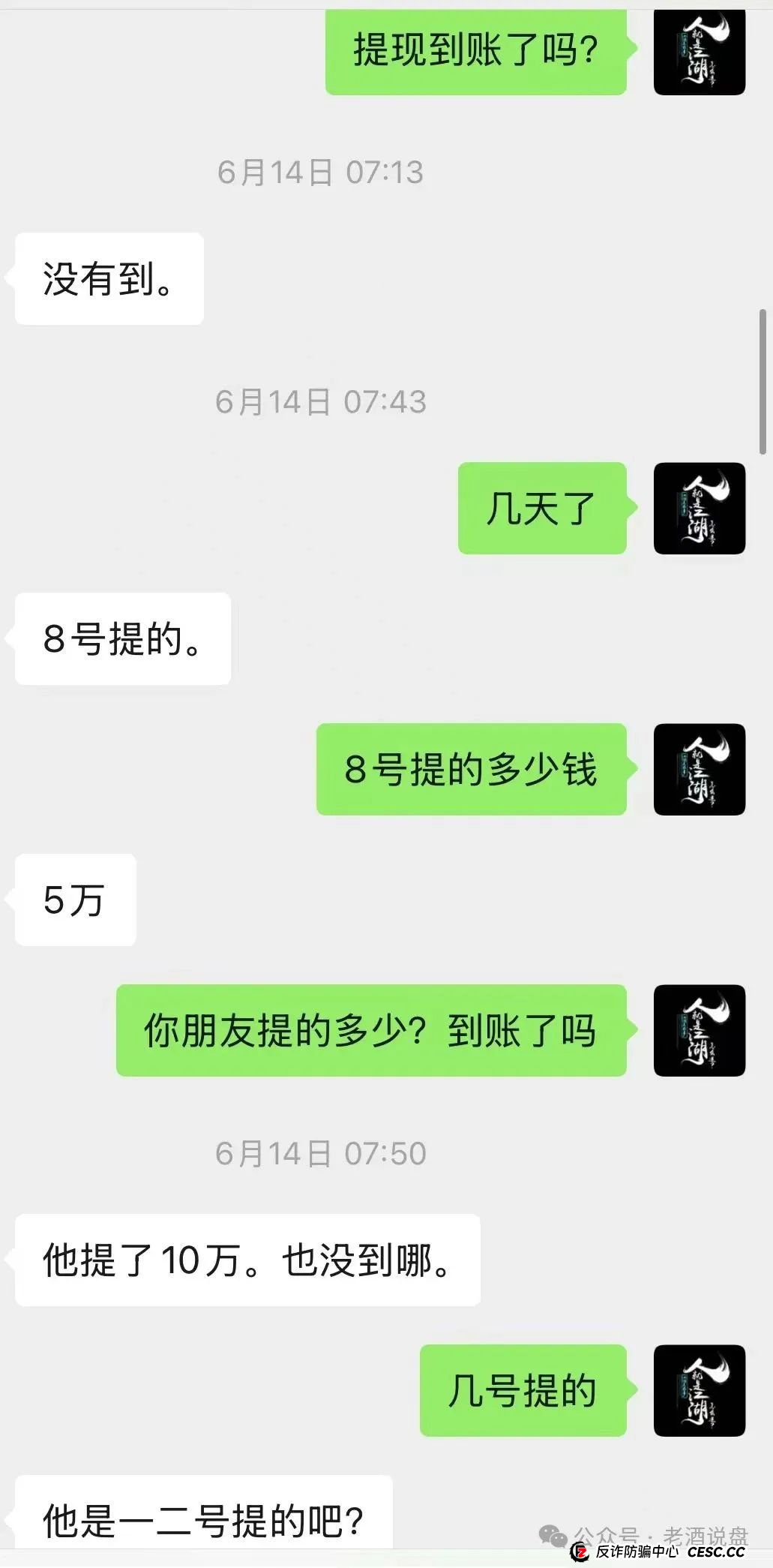Select the '8号提的。' white bubble
The image size is (773, 1568).
pyautogui.click(x=120, y=638)
